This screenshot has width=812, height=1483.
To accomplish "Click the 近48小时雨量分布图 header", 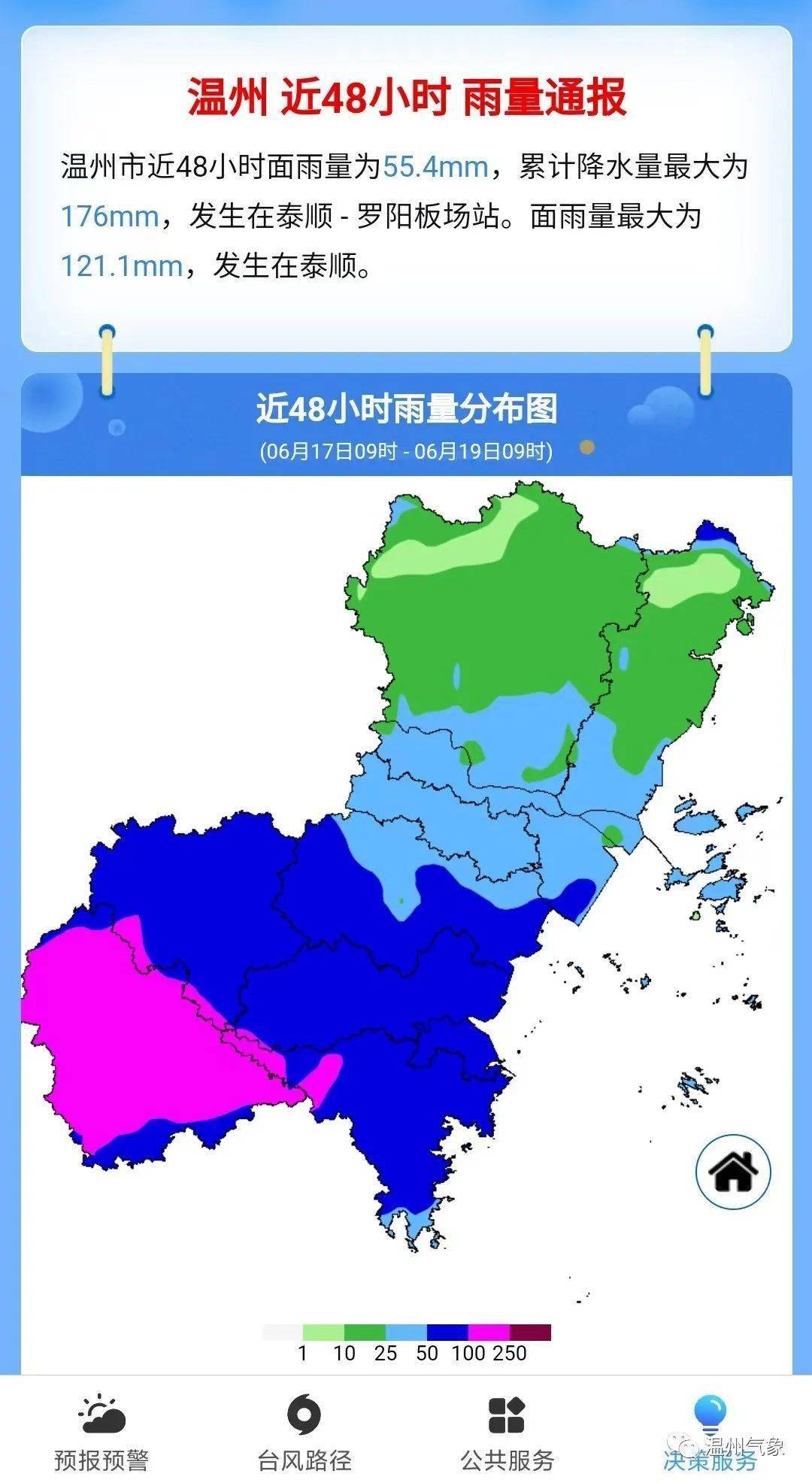I will (x=406, y=409).
